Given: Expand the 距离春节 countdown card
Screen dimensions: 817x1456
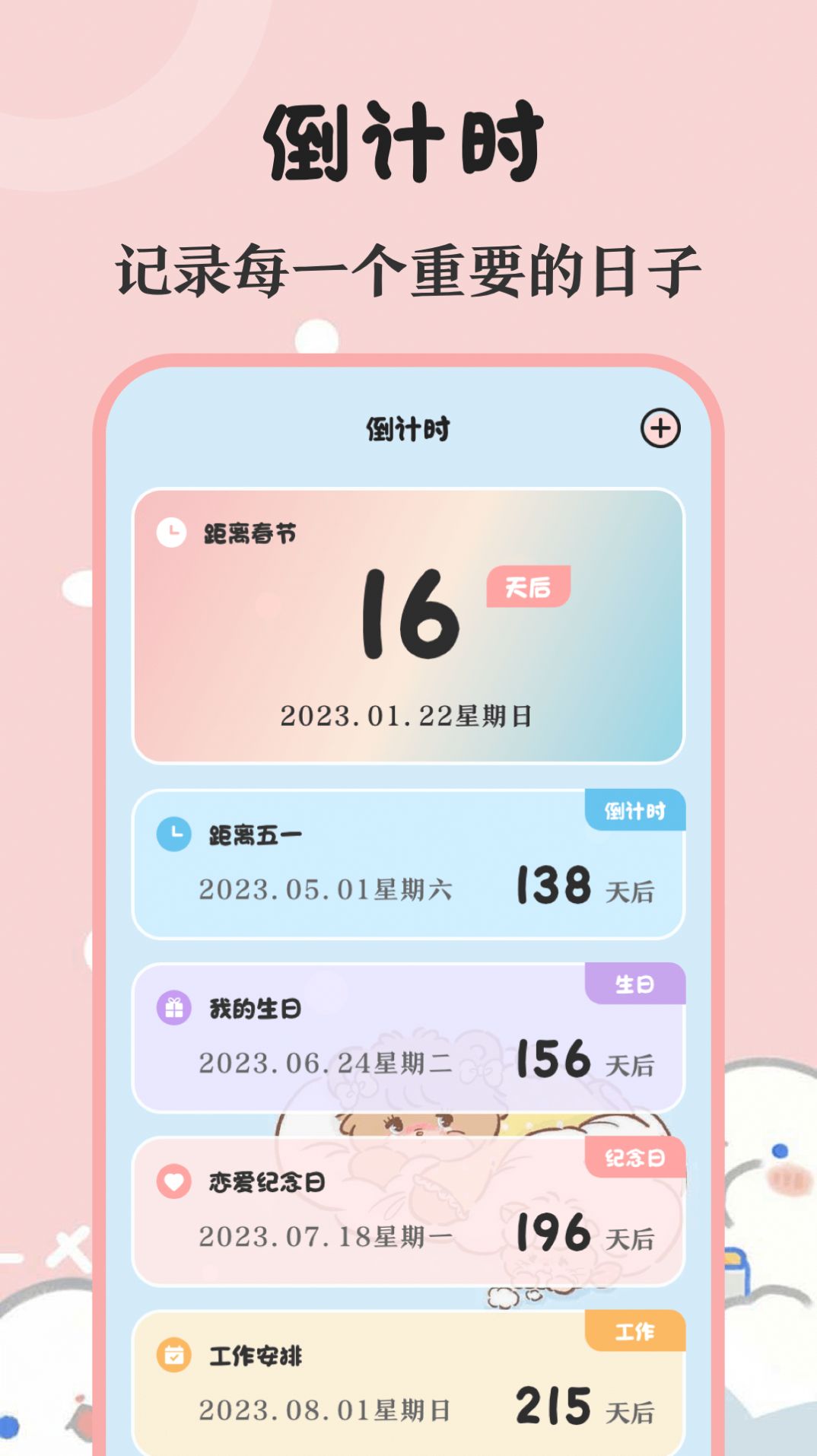Looking at the screenshot, I should point(411,624).
